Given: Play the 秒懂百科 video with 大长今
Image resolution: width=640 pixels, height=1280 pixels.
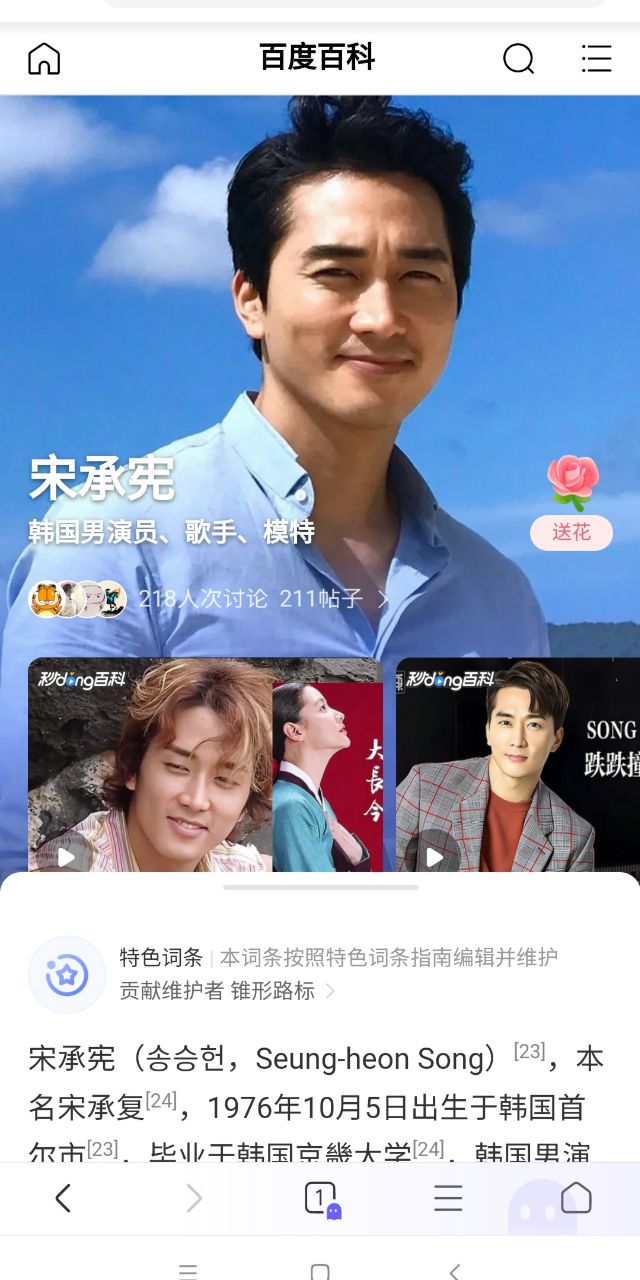Looking at the screenshot, I should pyautogui.click(x=205, y=765).
